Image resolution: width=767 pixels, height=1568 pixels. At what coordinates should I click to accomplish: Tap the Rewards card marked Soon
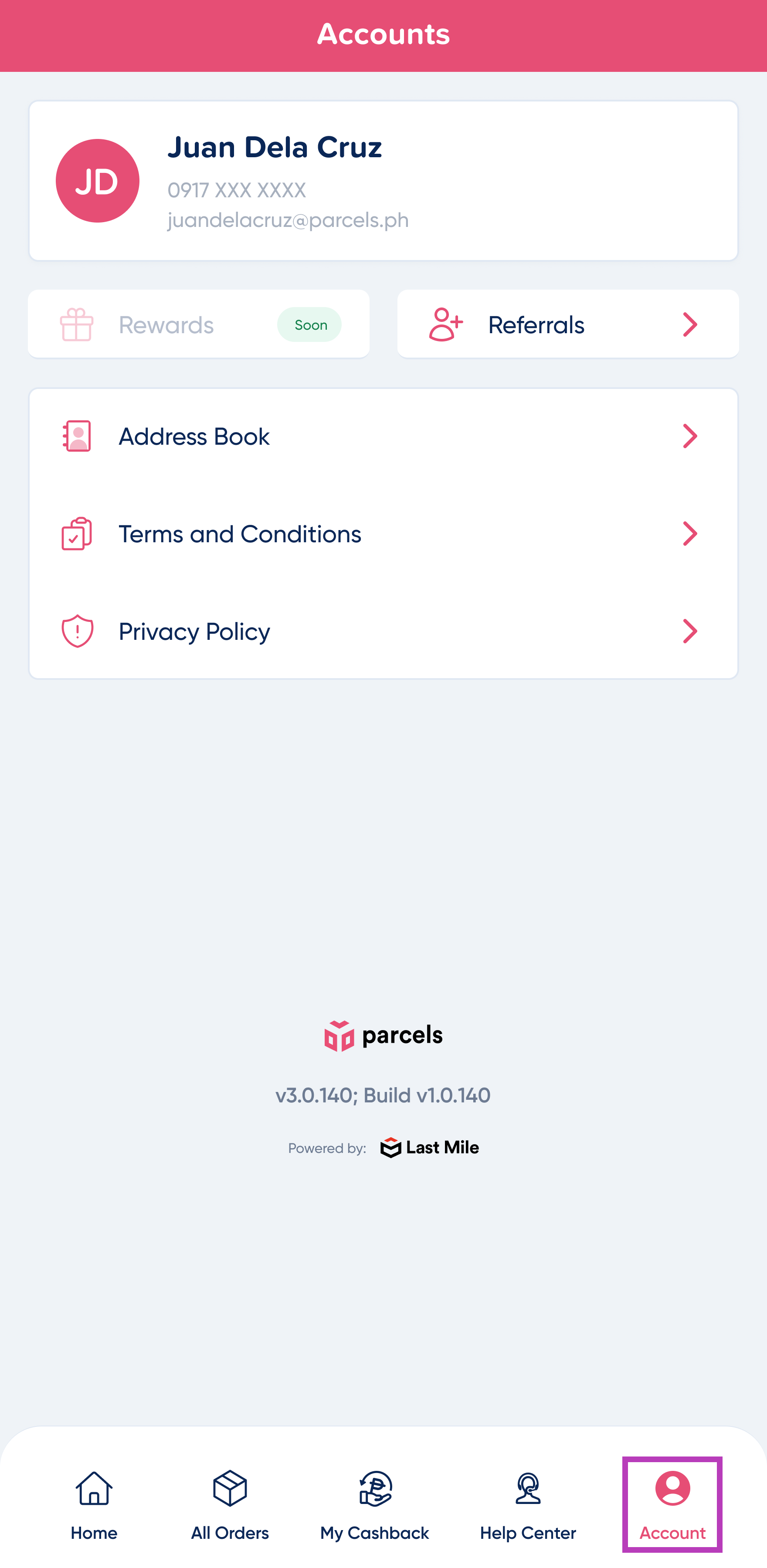(199, 324)
